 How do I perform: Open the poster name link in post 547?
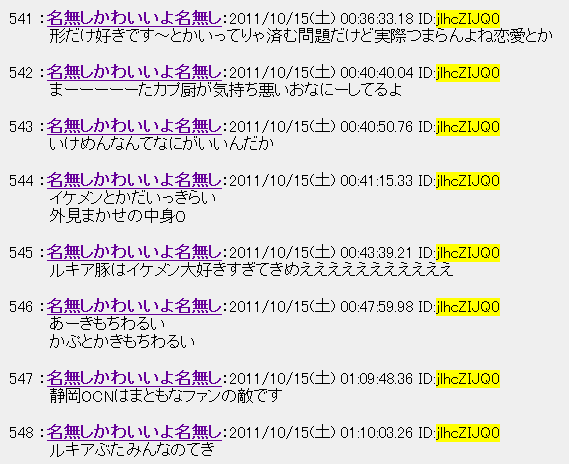134,379
